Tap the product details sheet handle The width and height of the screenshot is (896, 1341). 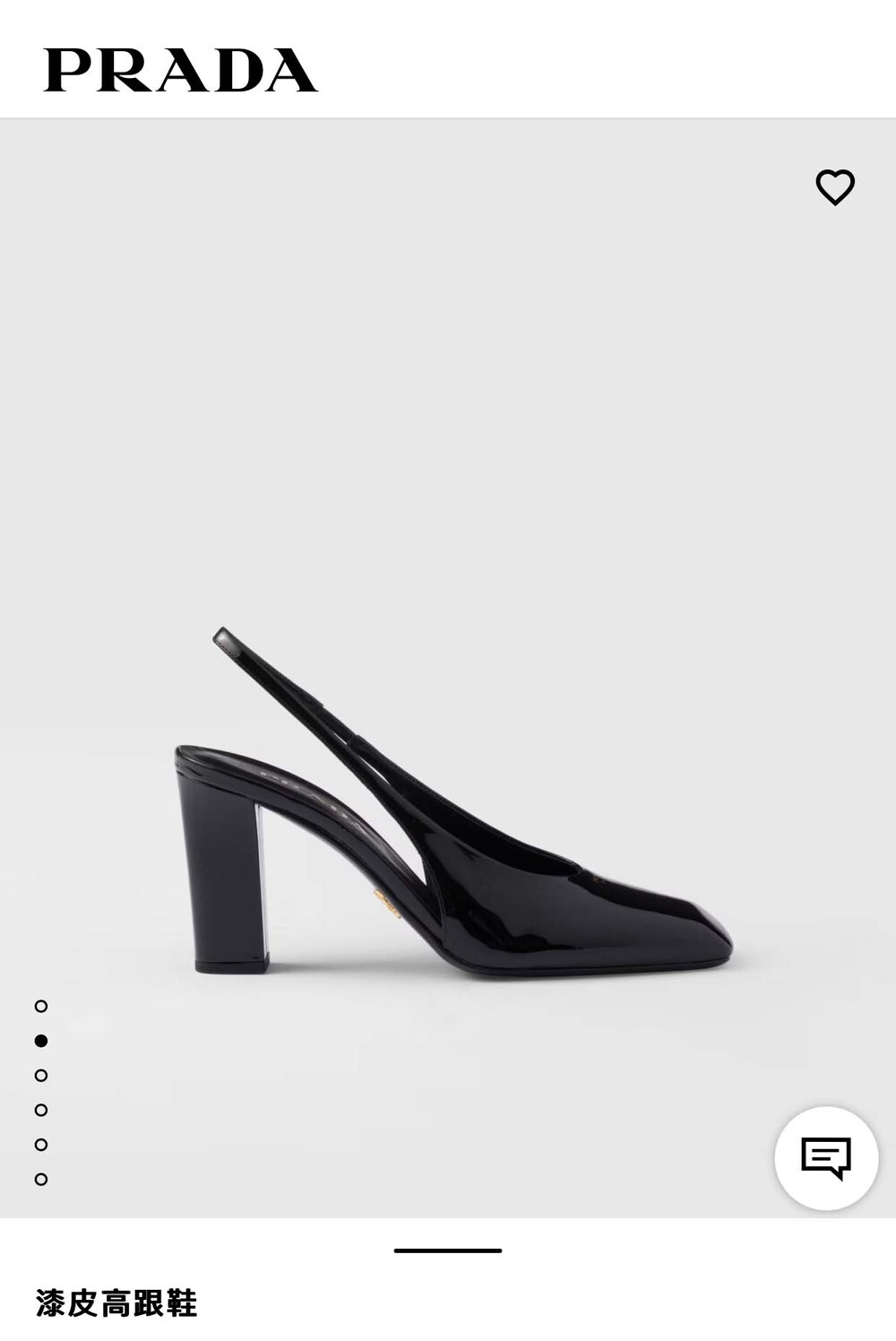(x=448, y=1250)
